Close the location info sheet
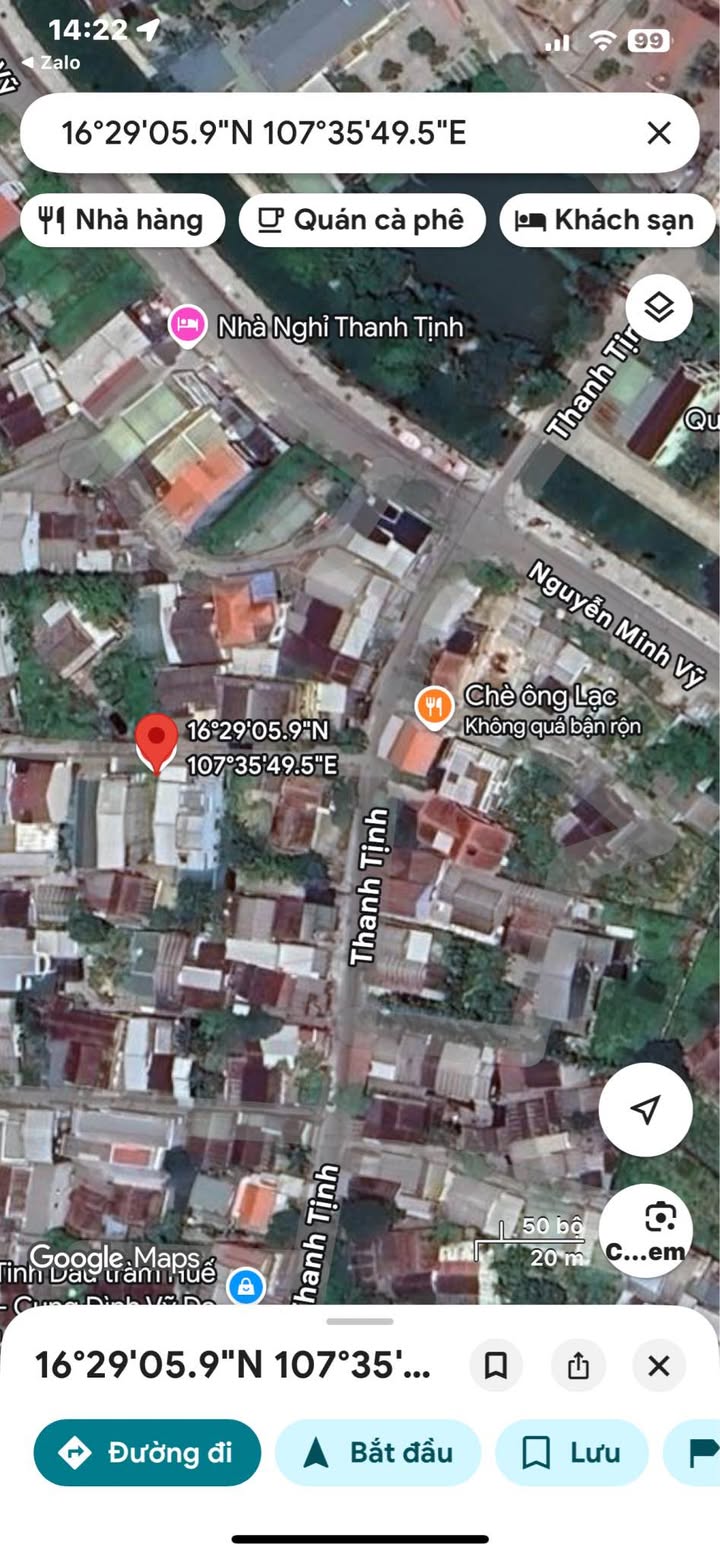Viewport: 720px width, 1557px height. point(659,1365)
